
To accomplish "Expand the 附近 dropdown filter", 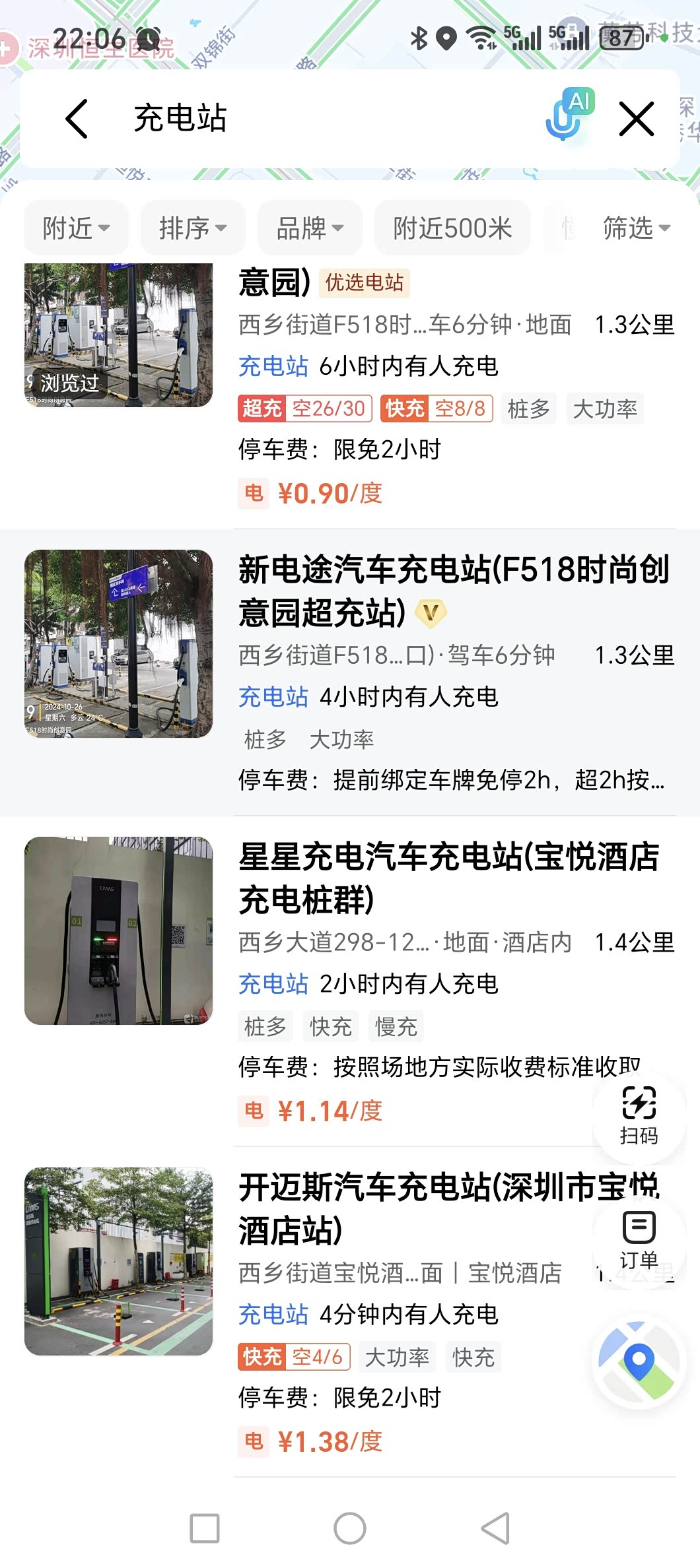I will (x=76, y=228).
